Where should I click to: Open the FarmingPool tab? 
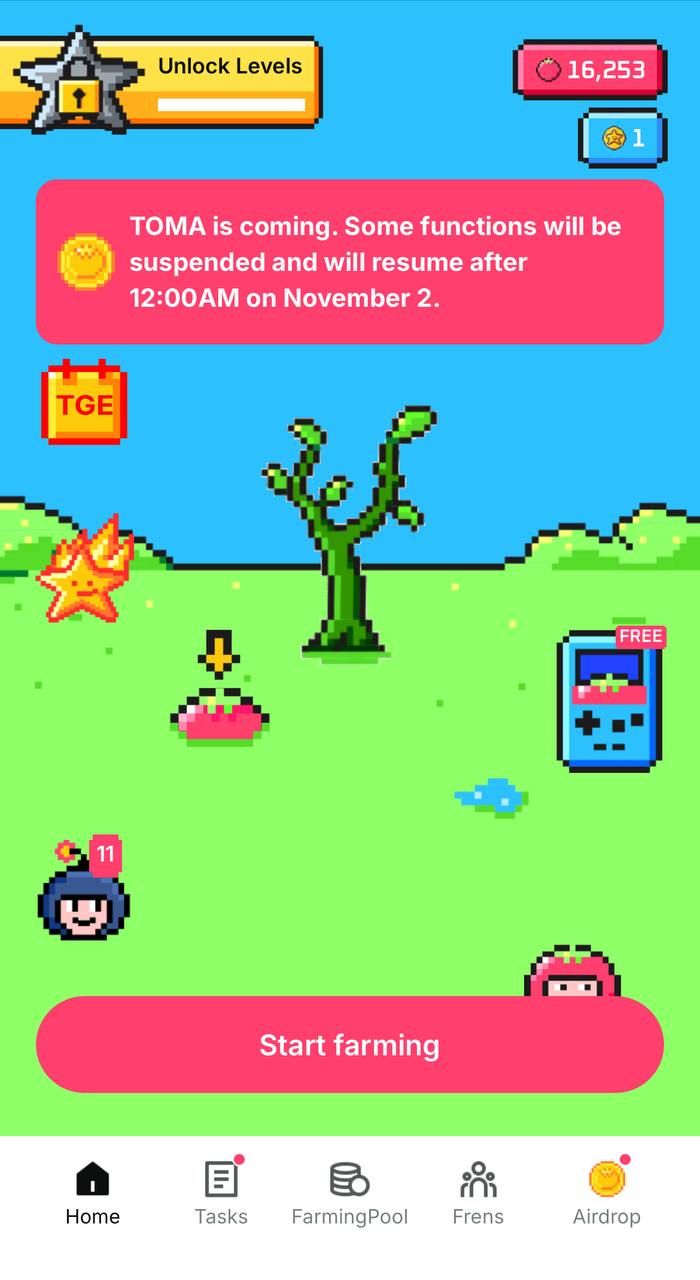pos(349,1194)
